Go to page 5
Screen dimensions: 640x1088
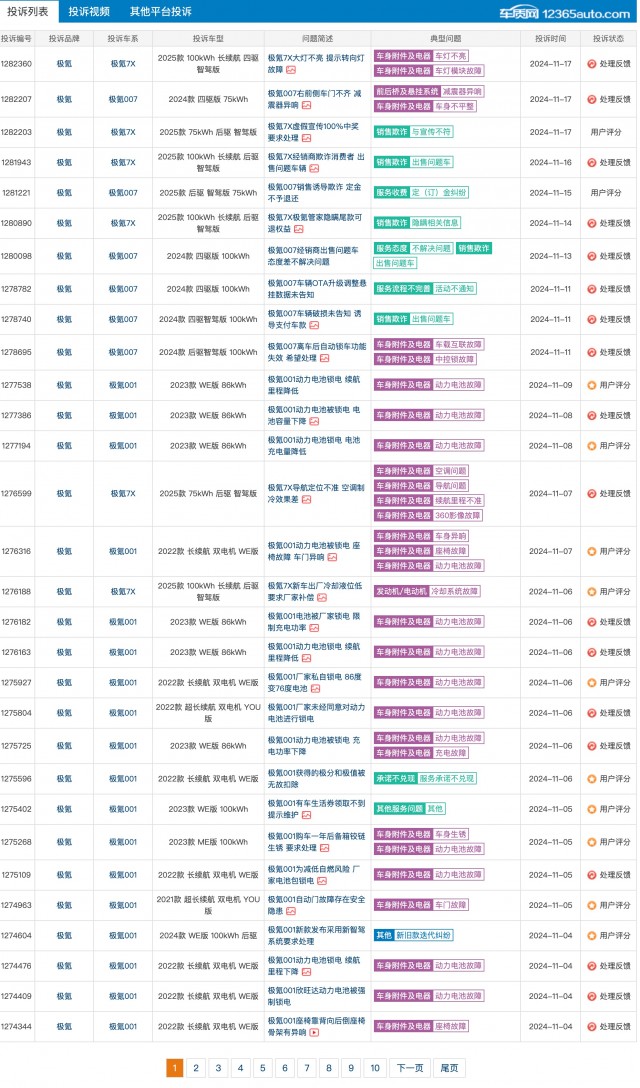262,1068
